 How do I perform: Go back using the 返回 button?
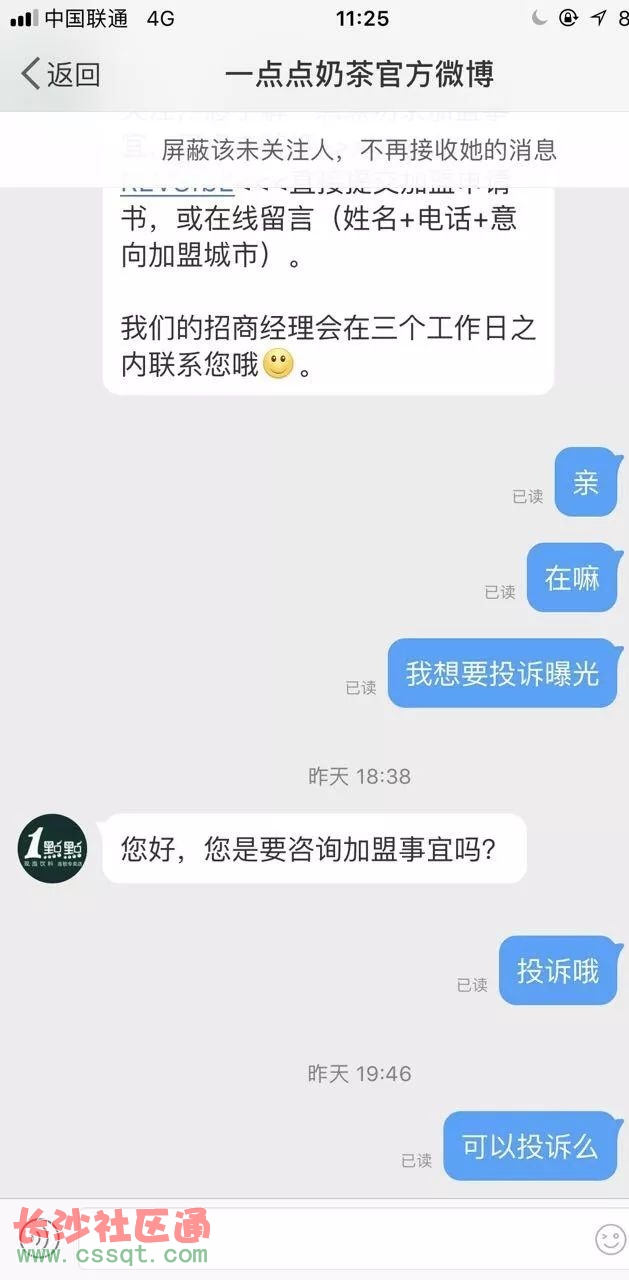[x=62, y=74]
